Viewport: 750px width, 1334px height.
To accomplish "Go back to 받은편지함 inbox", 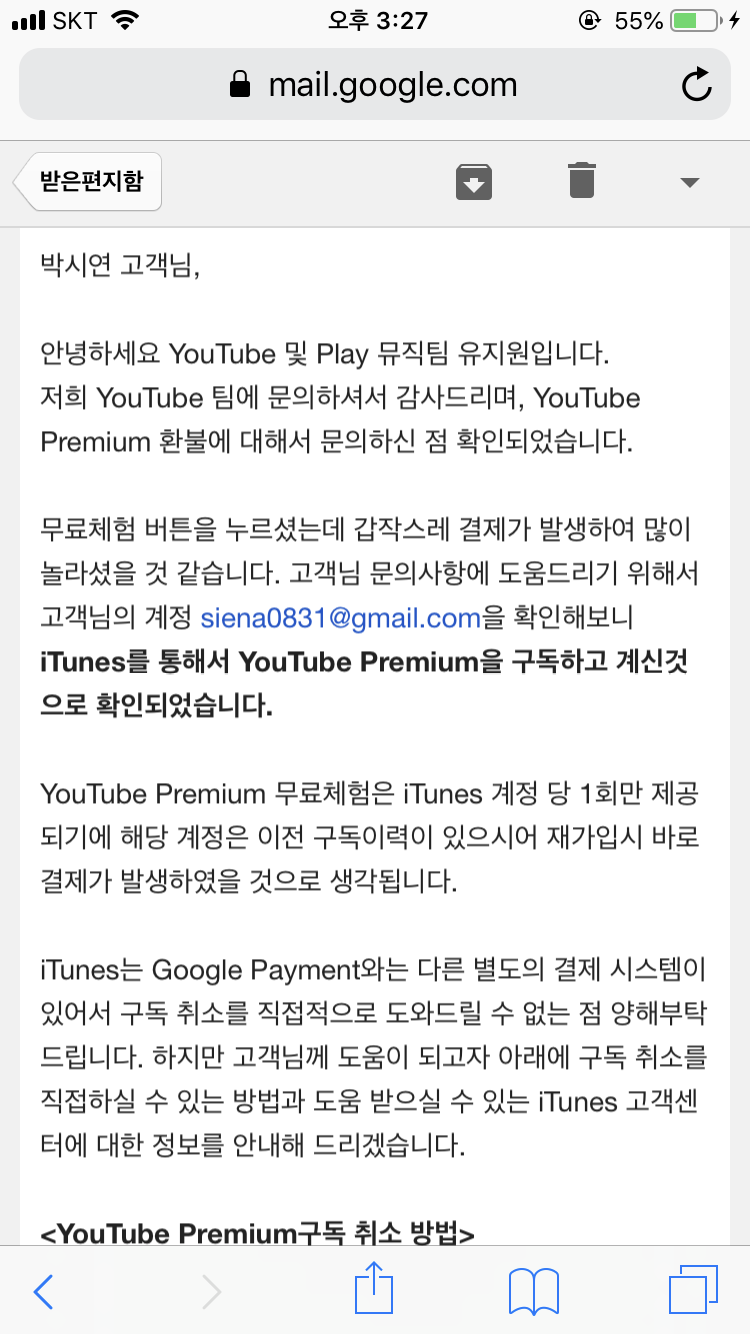I will click(x=88, y=182).
